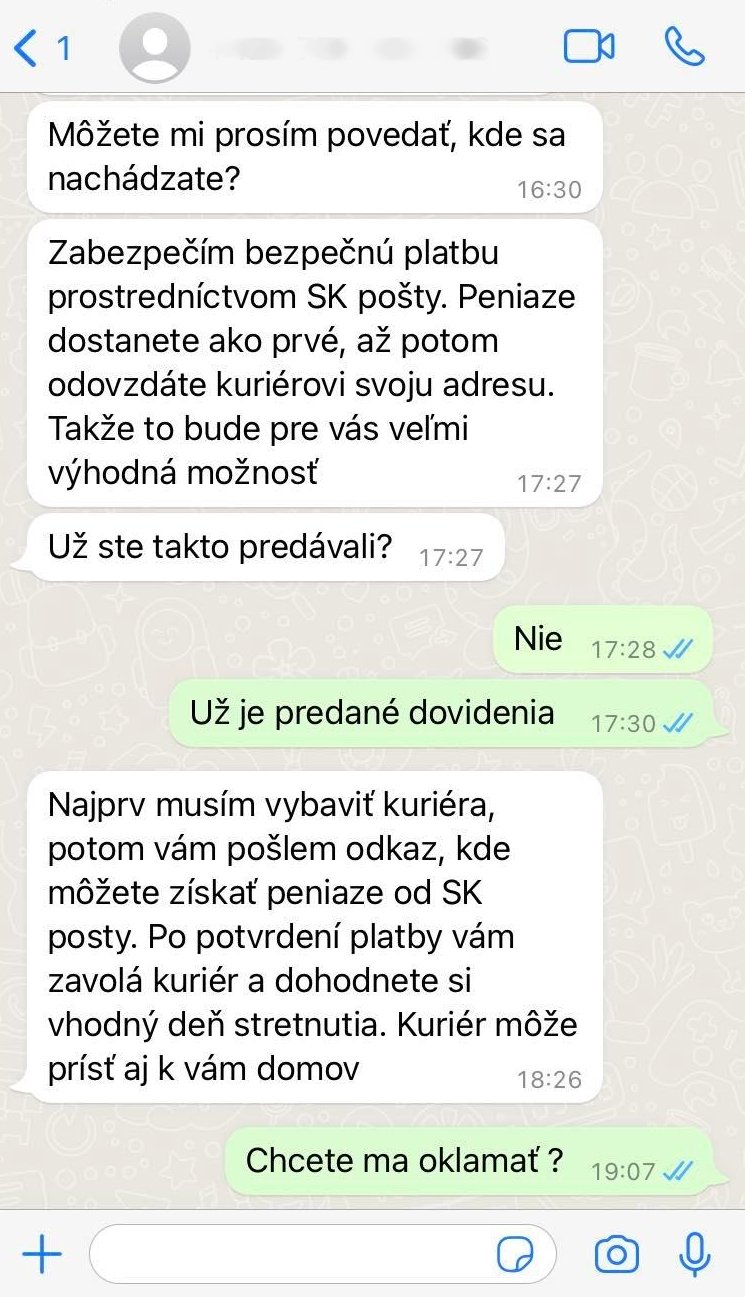Image resolution: width=745 pixels, height=1297 pixels.
Task: Open the contact's profile picture
Action: pyautogui.click(x=154, y=48)
